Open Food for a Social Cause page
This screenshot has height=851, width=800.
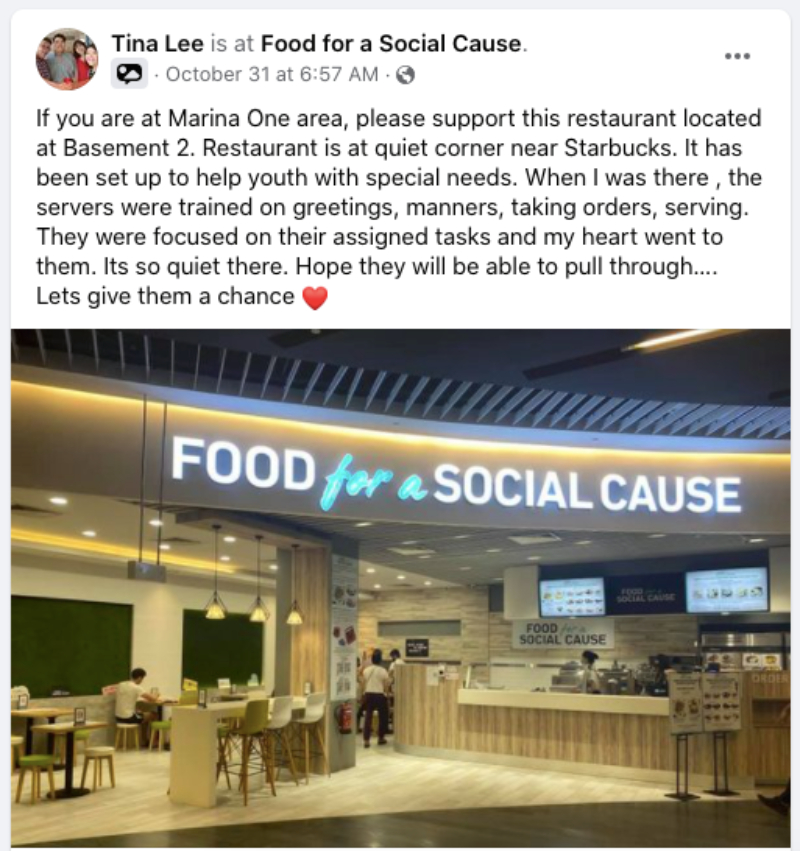392,43
